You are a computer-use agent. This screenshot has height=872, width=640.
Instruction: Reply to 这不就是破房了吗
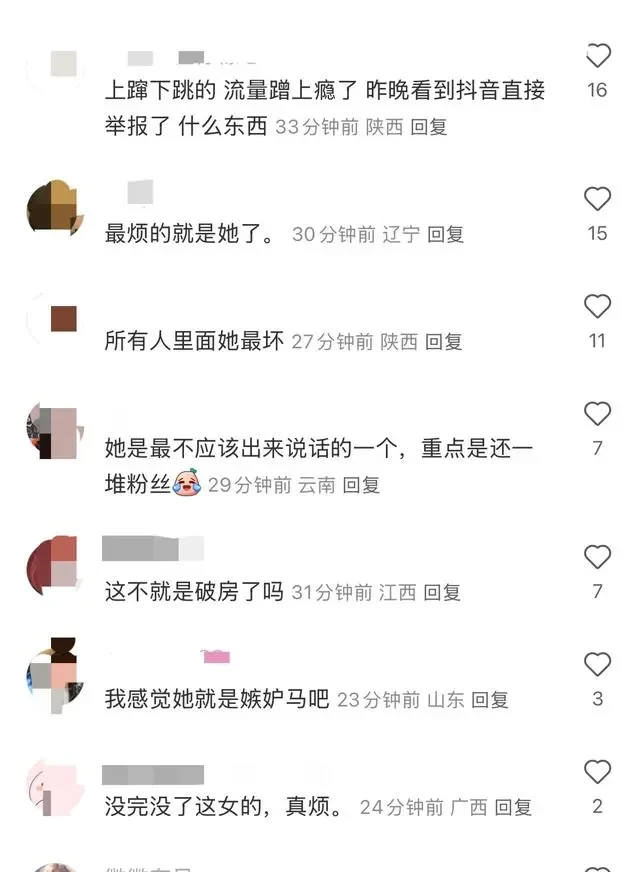(442, 593)
